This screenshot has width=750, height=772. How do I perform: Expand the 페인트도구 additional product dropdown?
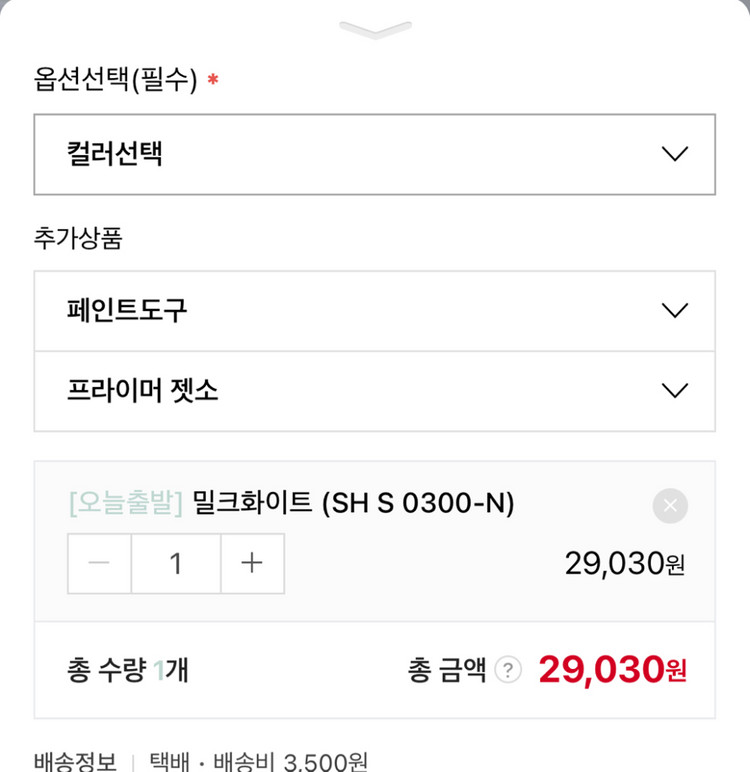pos(375,310)
